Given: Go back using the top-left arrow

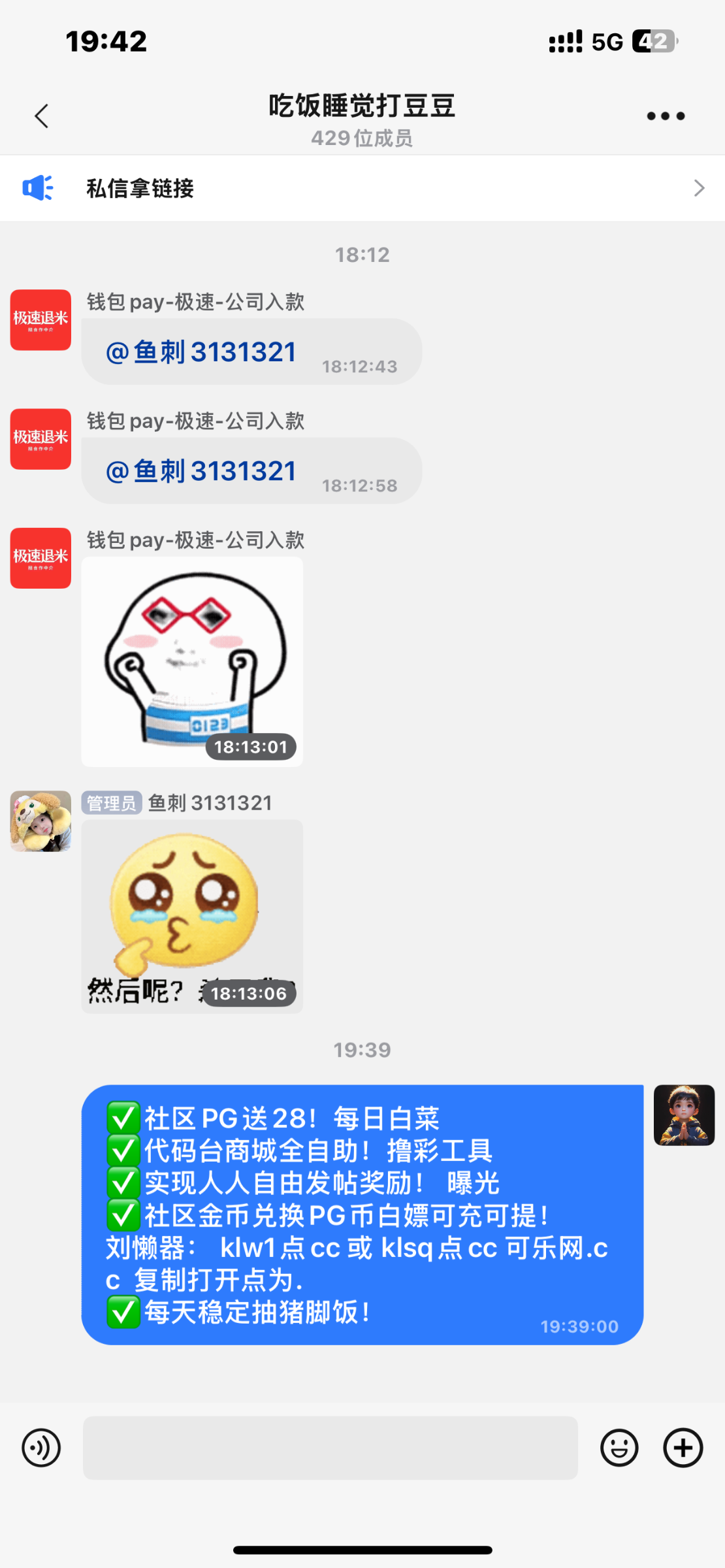Looking at the screenshot, I should pyautogui.click(x=42, y=116).
